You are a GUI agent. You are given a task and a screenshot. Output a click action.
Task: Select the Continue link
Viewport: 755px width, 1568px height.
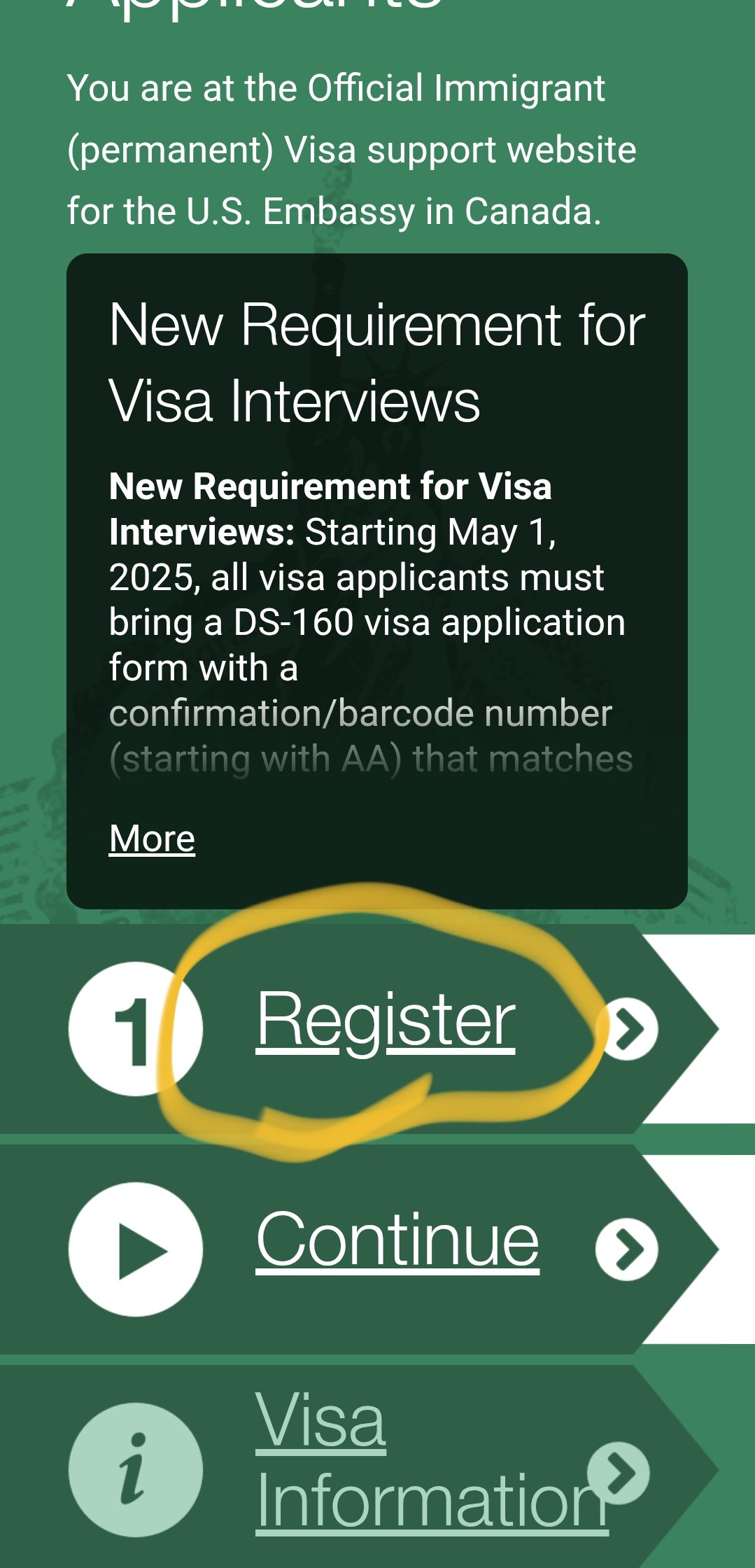coord(397,1240)
